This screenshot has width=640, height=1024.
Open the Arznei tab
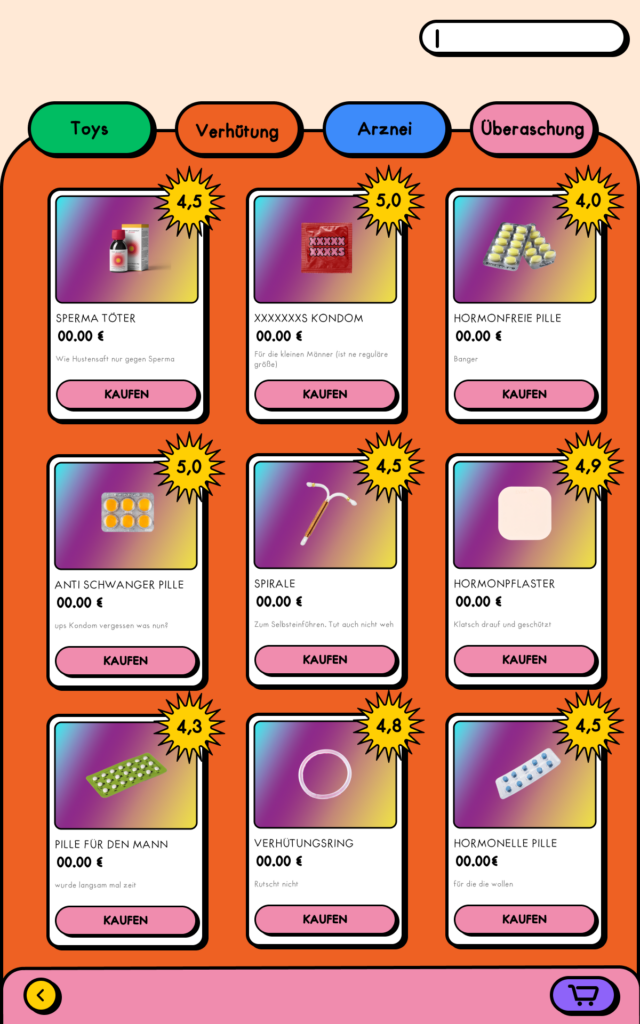(x=385, y=129)
